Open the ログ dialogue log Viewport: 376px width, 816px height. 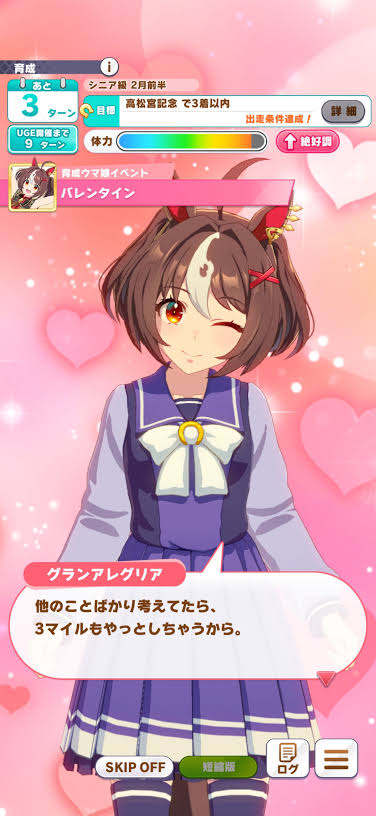[288, 758]
